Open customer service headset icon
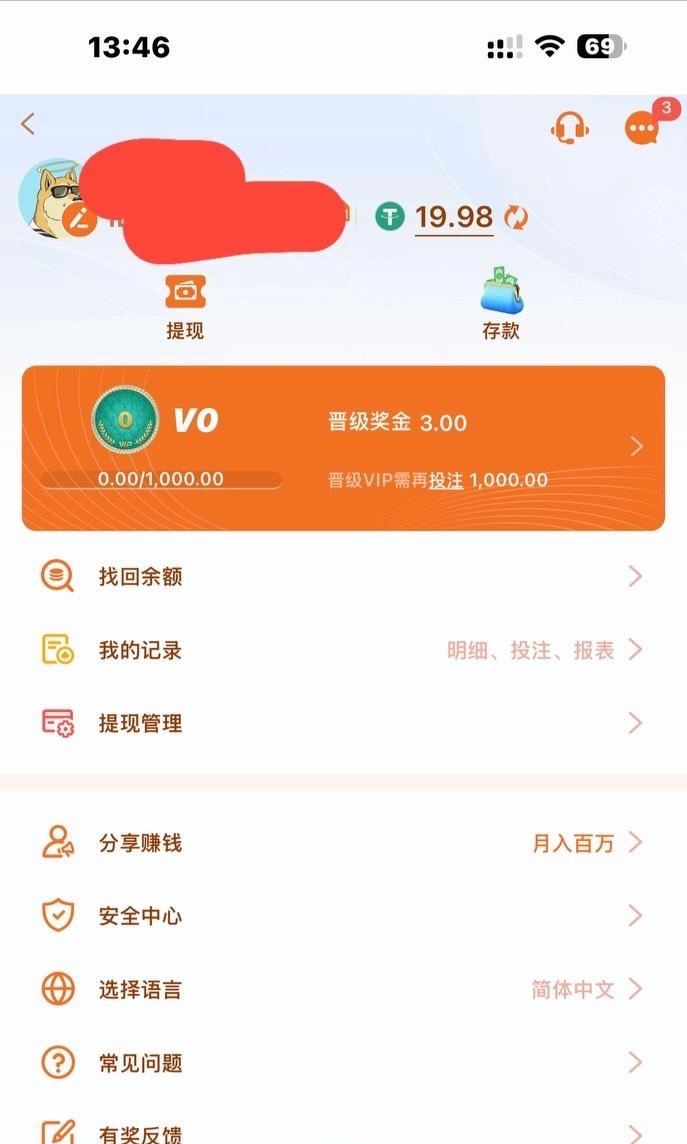 [570, 128]
